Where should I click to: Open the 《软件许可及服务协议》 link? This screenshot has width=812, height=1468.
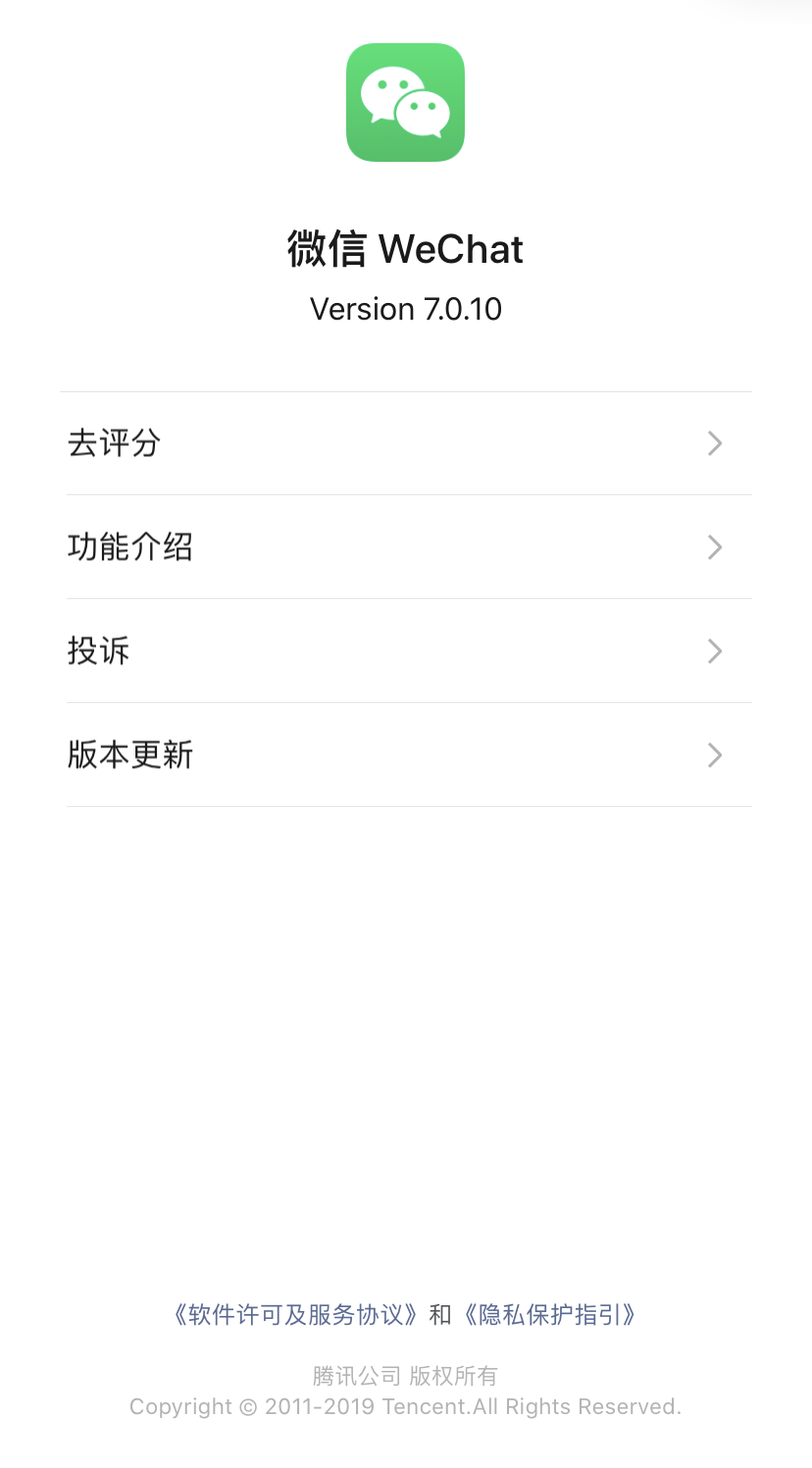coord(296,1315)
